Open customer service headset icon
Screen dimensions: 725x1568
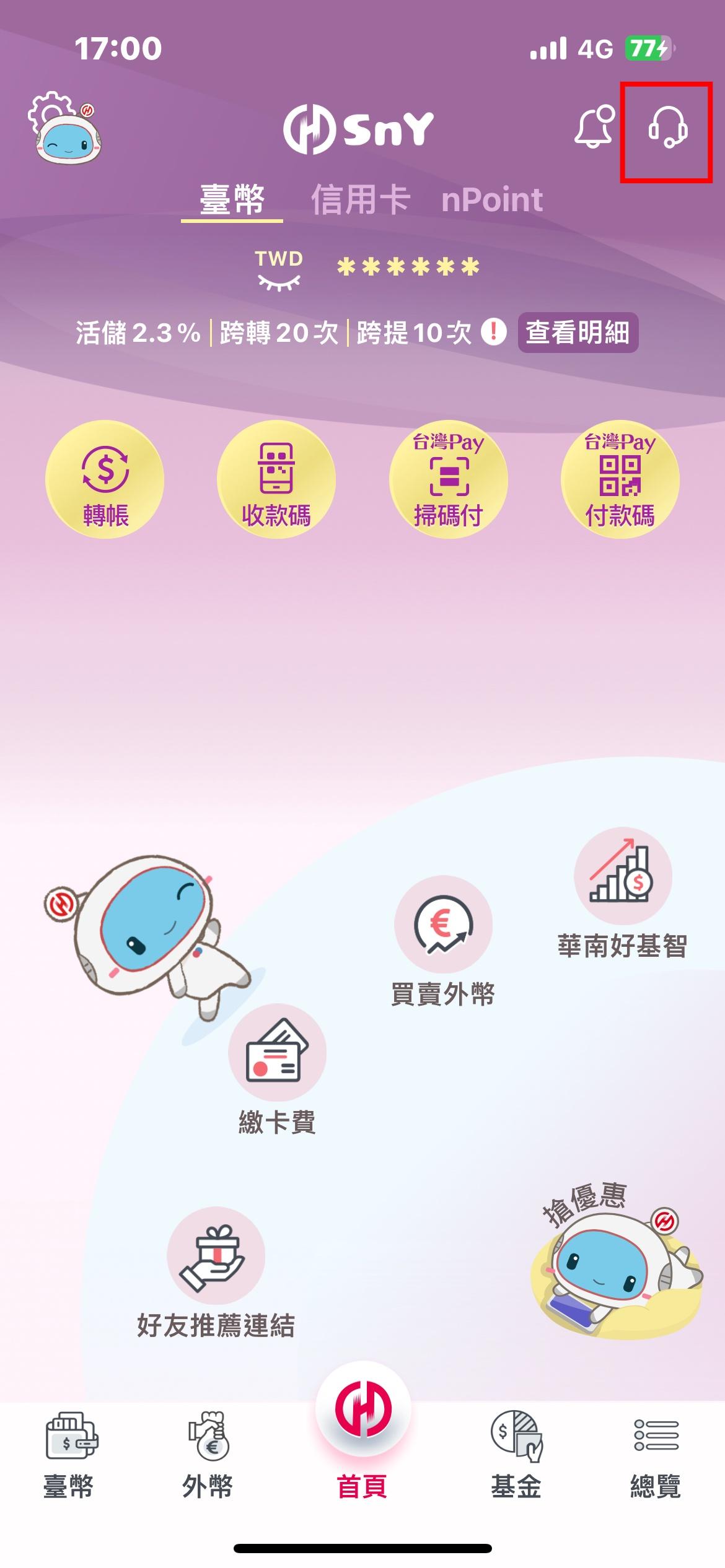[667, 129]
